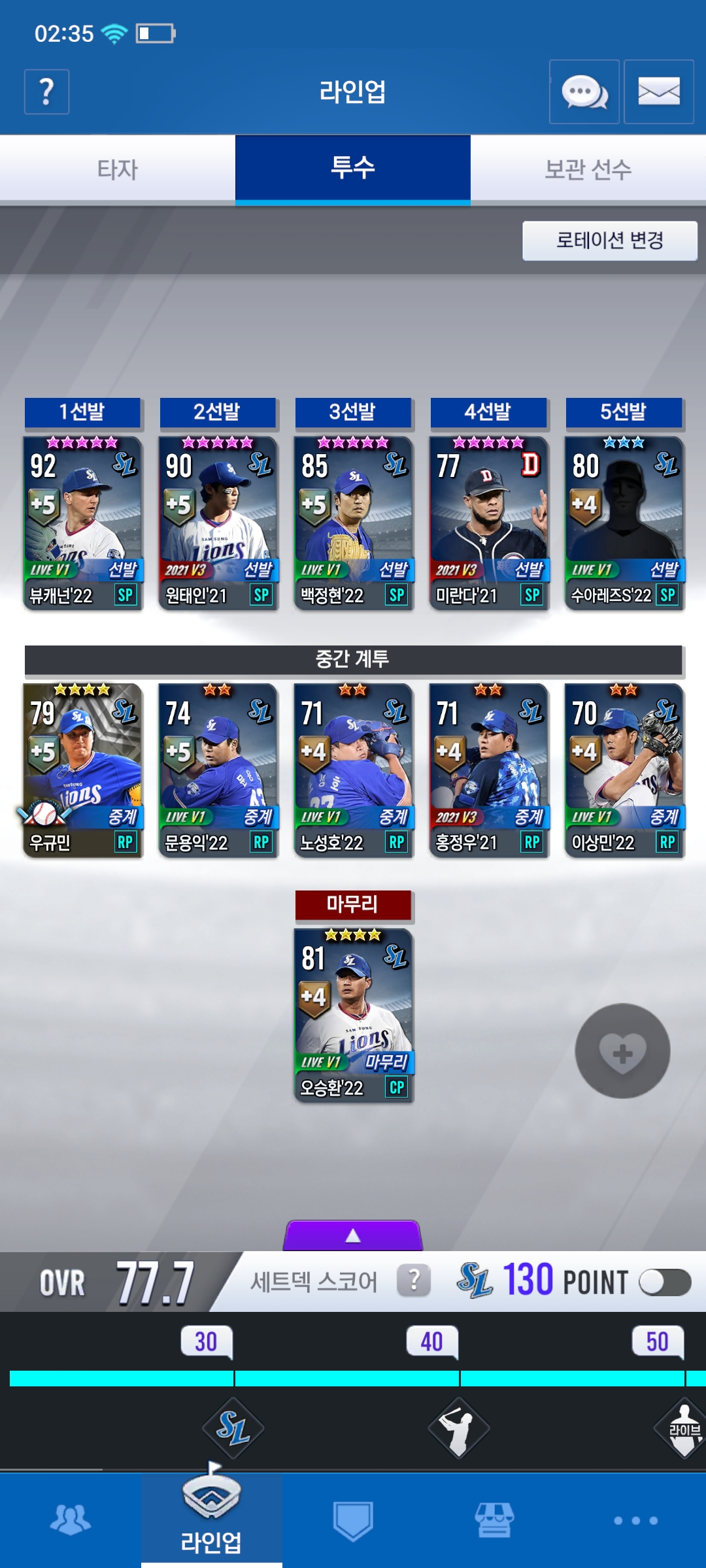
Task: Tap the 로테이션 변경 button
Action: [x=609, y=240]
